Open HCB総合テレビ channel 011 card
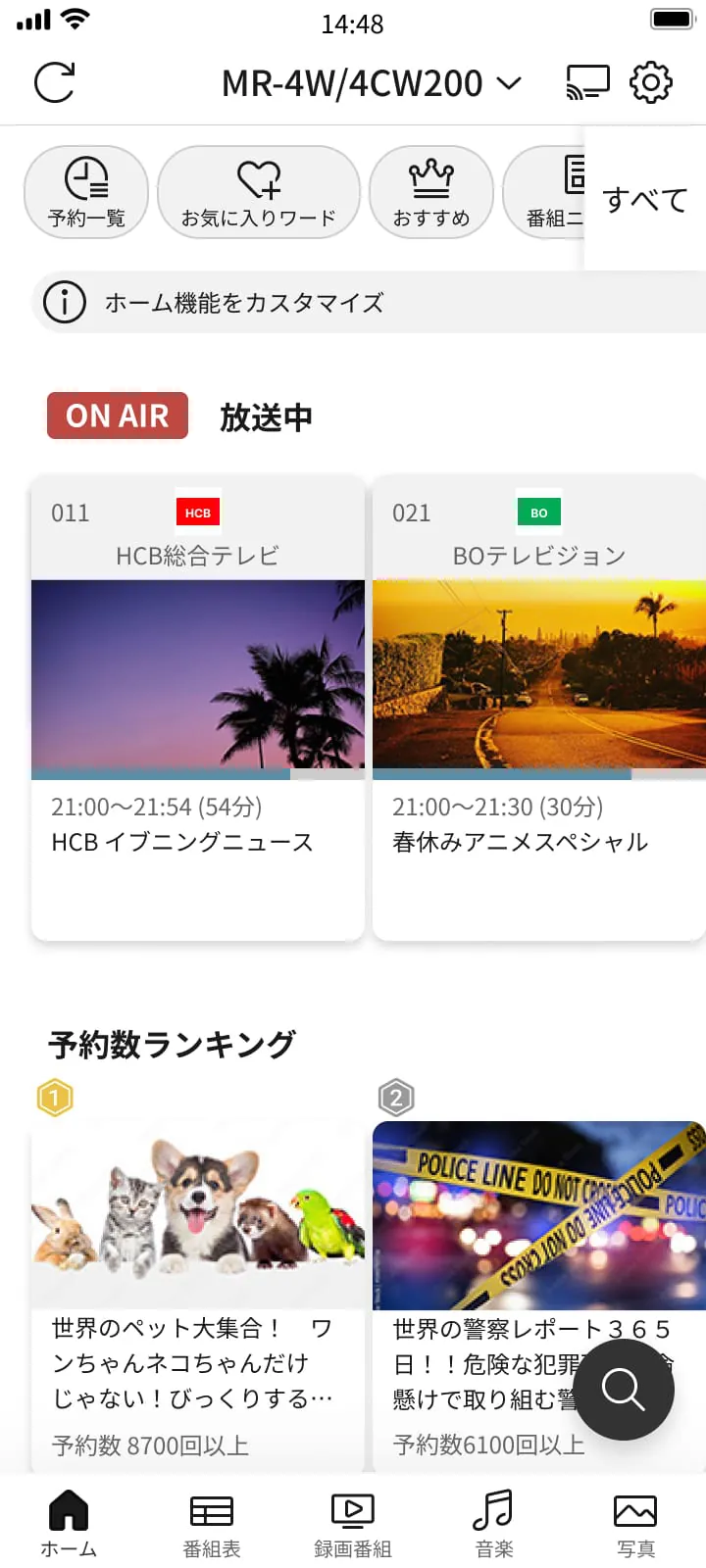The height and width of the screenshot is (1568, 706). (198, 708)
